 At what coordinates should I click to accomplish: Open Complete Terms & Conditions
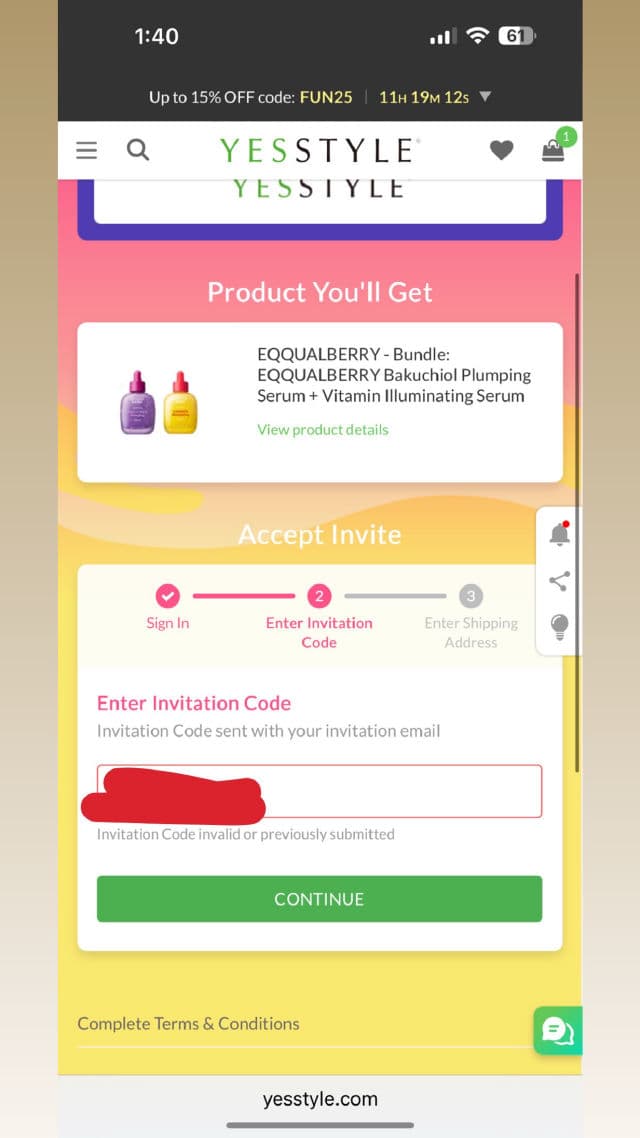[188, 1023]
